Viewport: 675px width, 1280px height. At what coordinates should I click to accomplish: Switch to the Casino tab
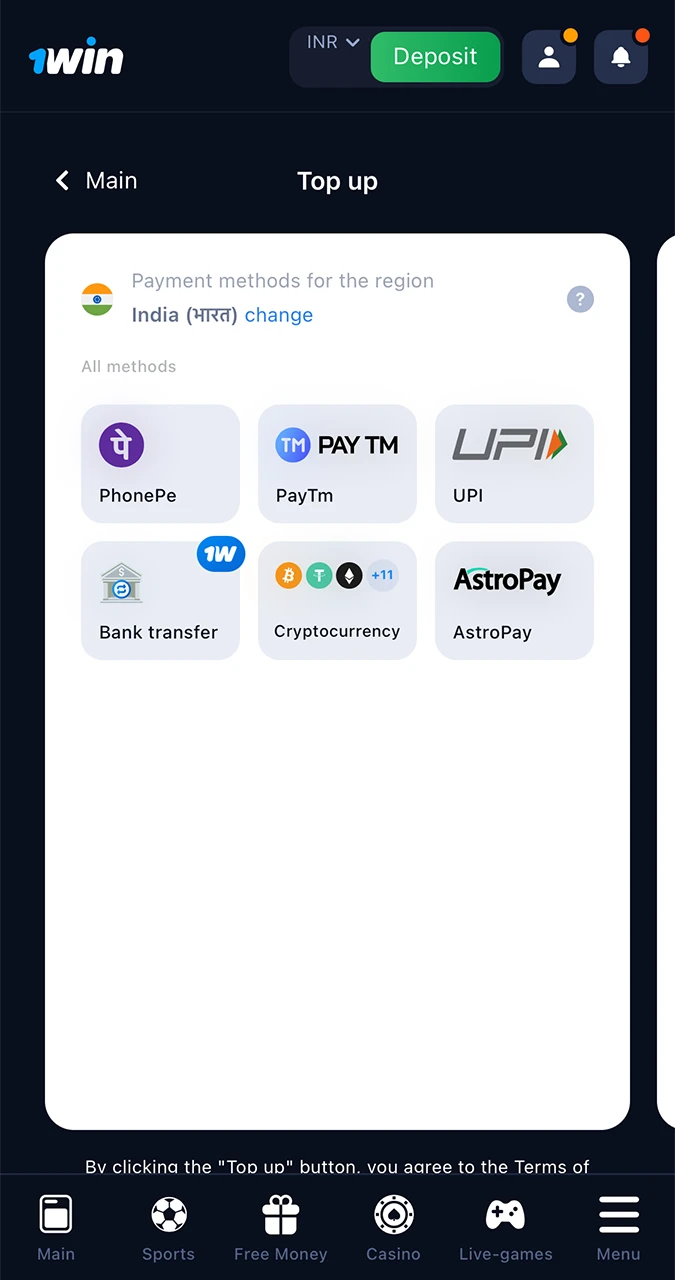tap(393, 1228)
